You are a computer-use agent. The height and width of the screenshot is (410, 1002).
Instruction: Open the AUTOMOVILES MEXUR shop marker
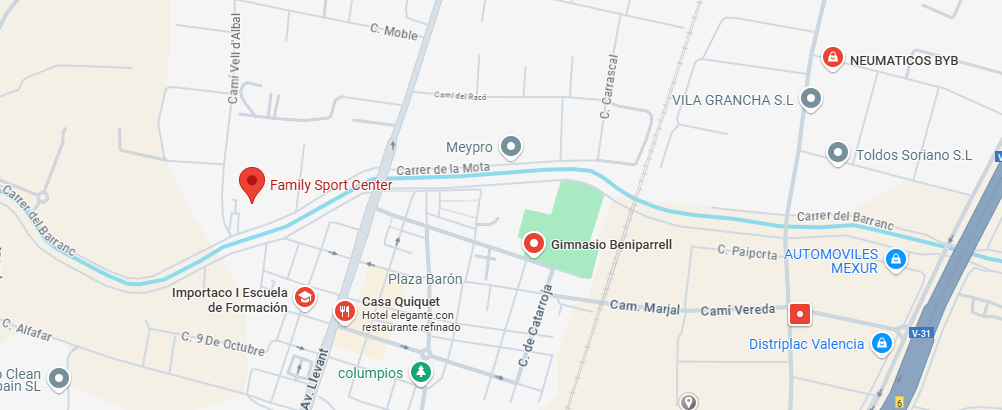(896, 261)
